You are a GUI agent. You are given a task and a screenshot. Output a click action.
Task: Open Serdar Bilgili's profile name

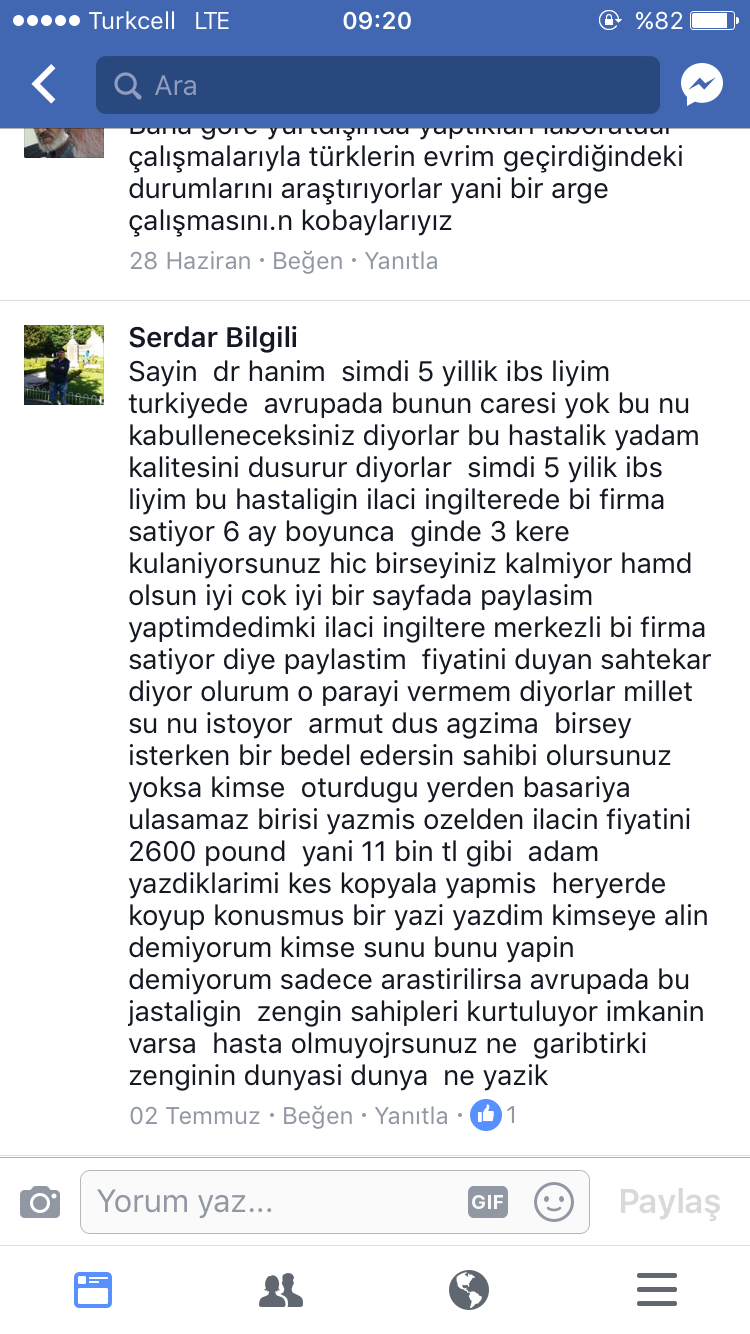213,338
